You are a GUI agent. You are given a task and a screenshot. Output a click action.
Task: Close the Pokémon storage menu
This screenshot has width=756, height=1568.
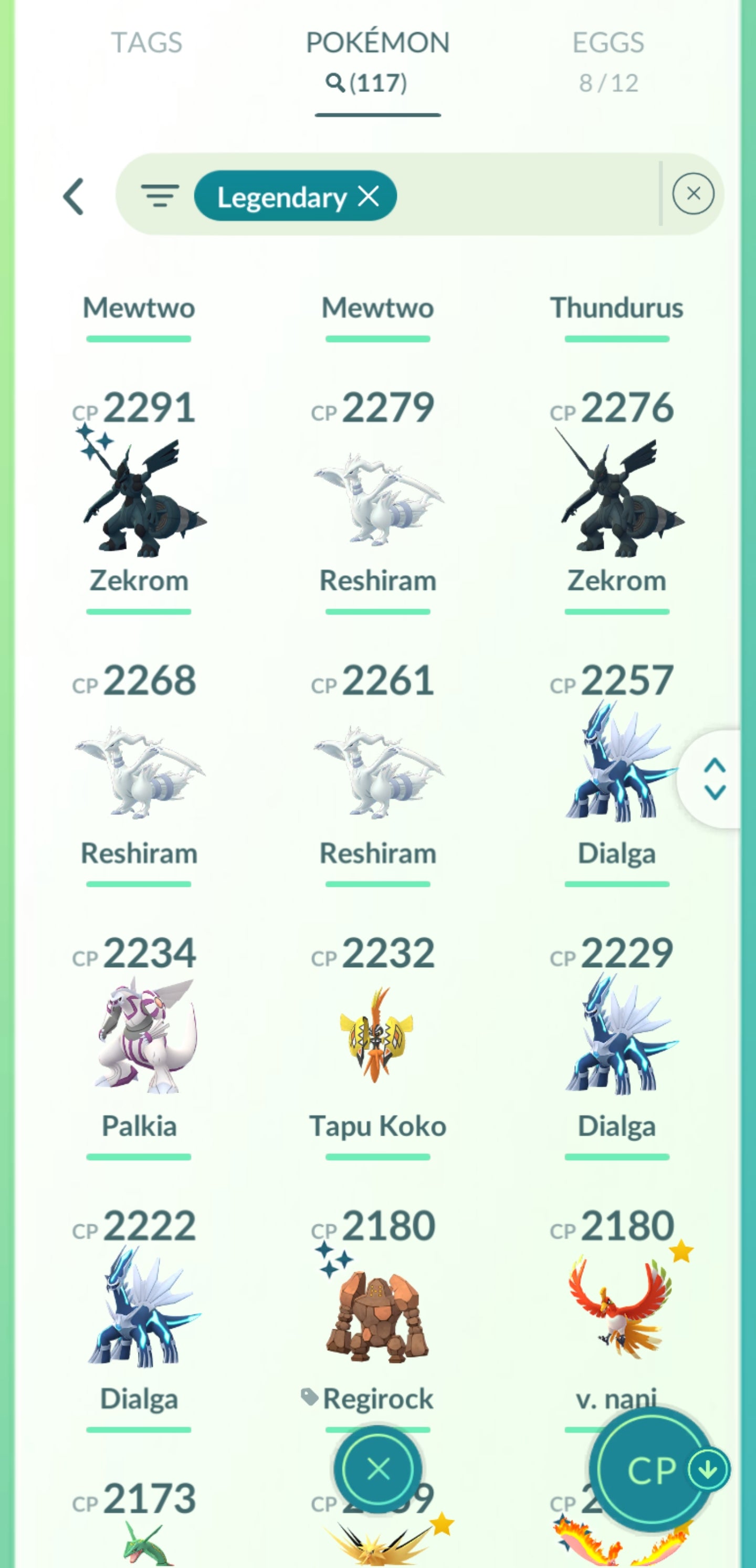[x=377, y=1469]
